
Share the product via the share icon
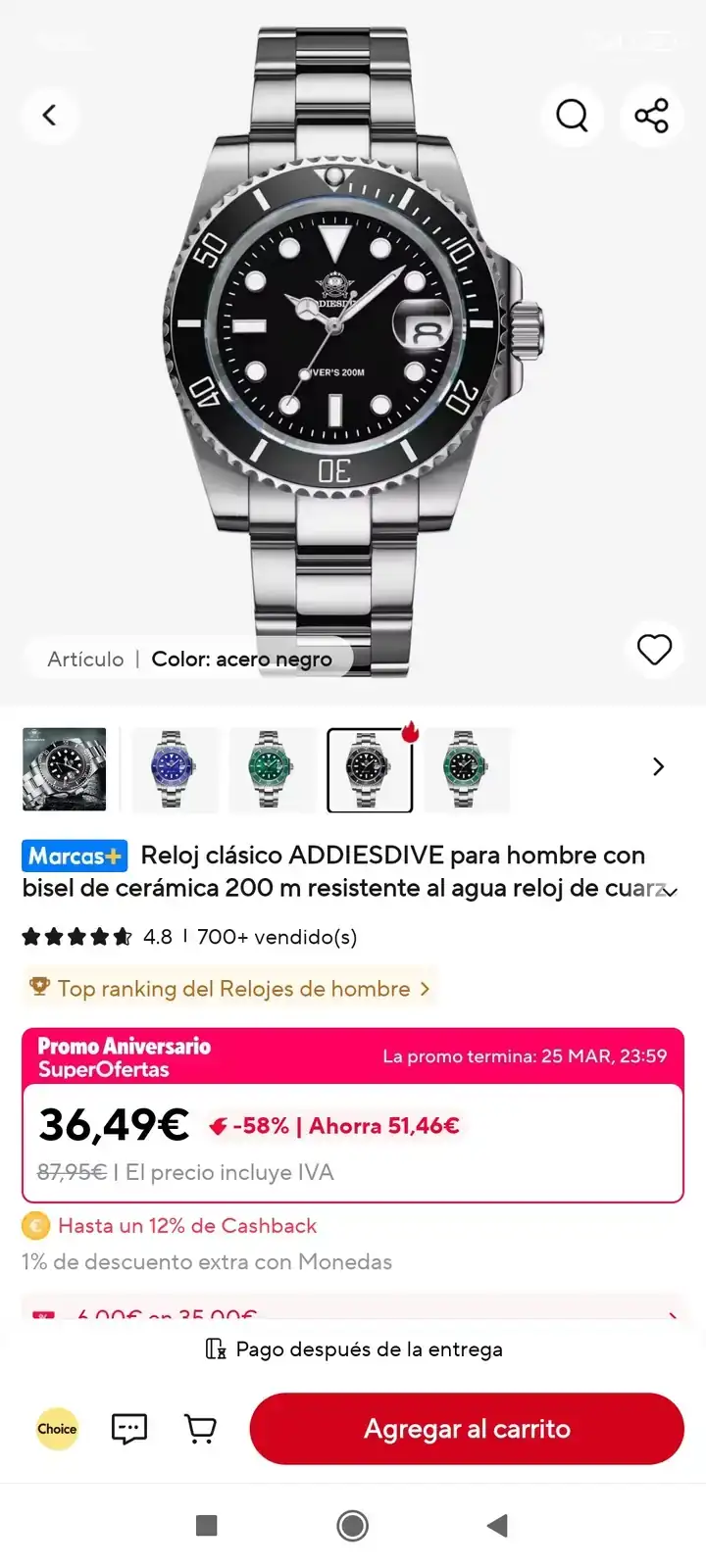(x=652, y=115)
